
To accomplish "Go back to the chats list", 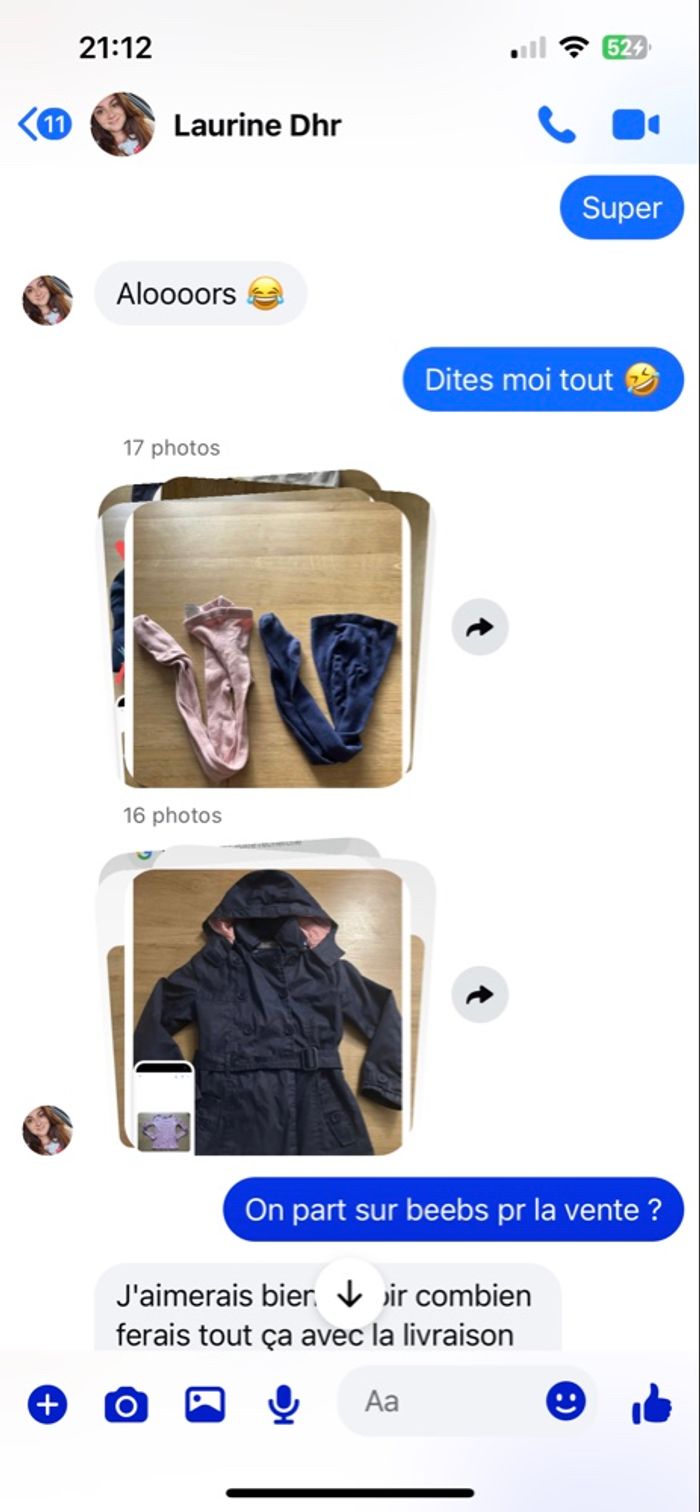I will [44, 125].
